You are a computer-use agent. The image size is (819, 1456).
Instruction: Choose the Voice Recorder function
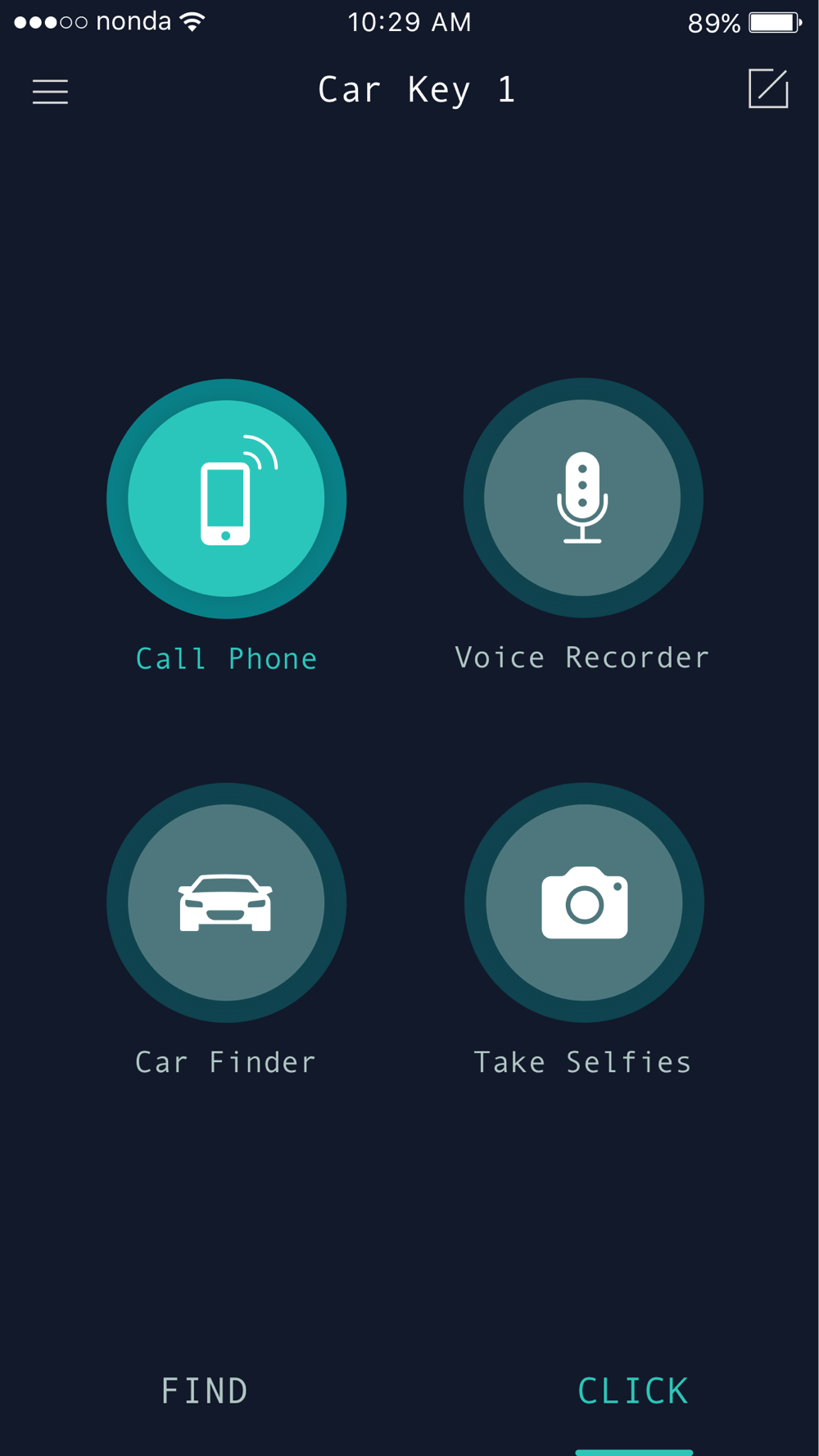tap(582, 498)
